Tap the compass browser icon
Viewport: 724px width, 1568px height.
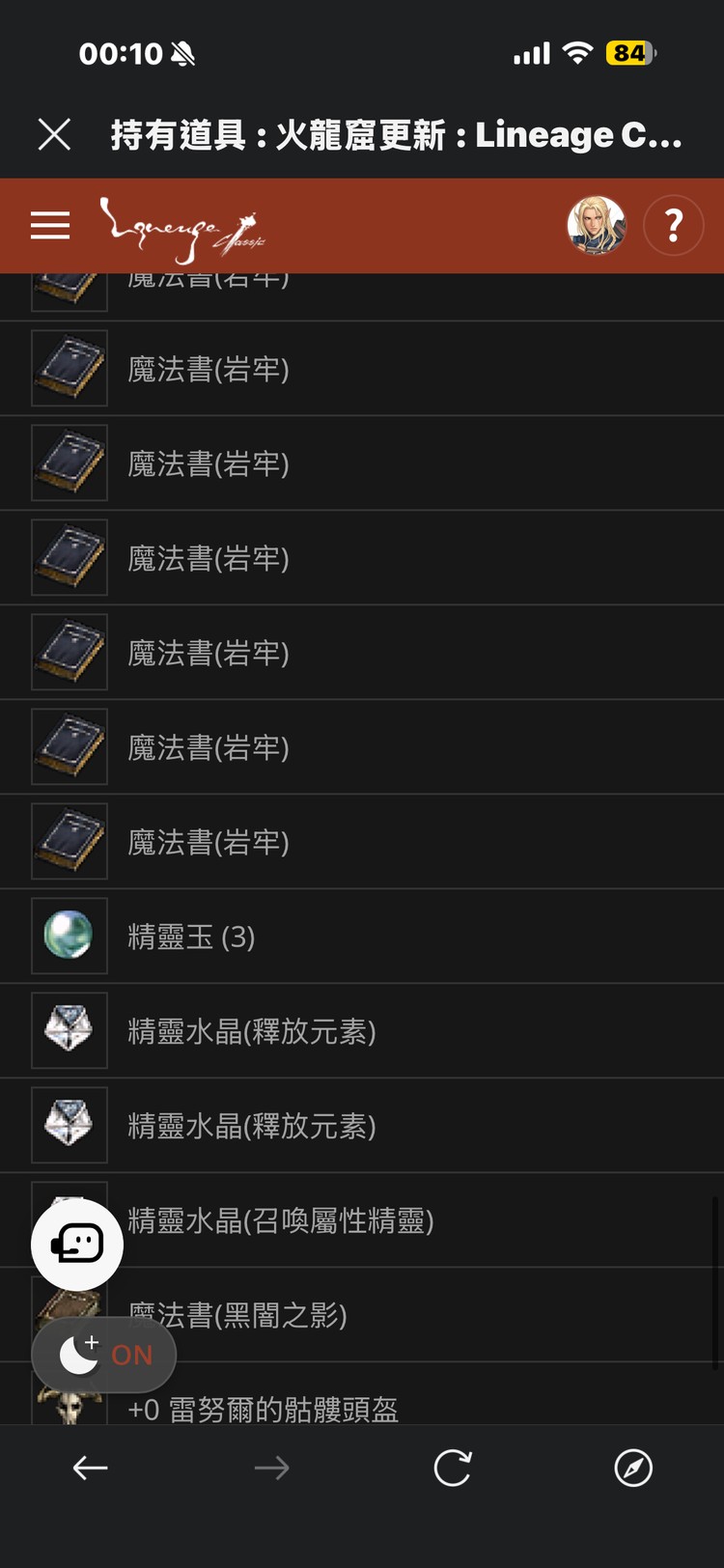click(x=633, y=1467)
